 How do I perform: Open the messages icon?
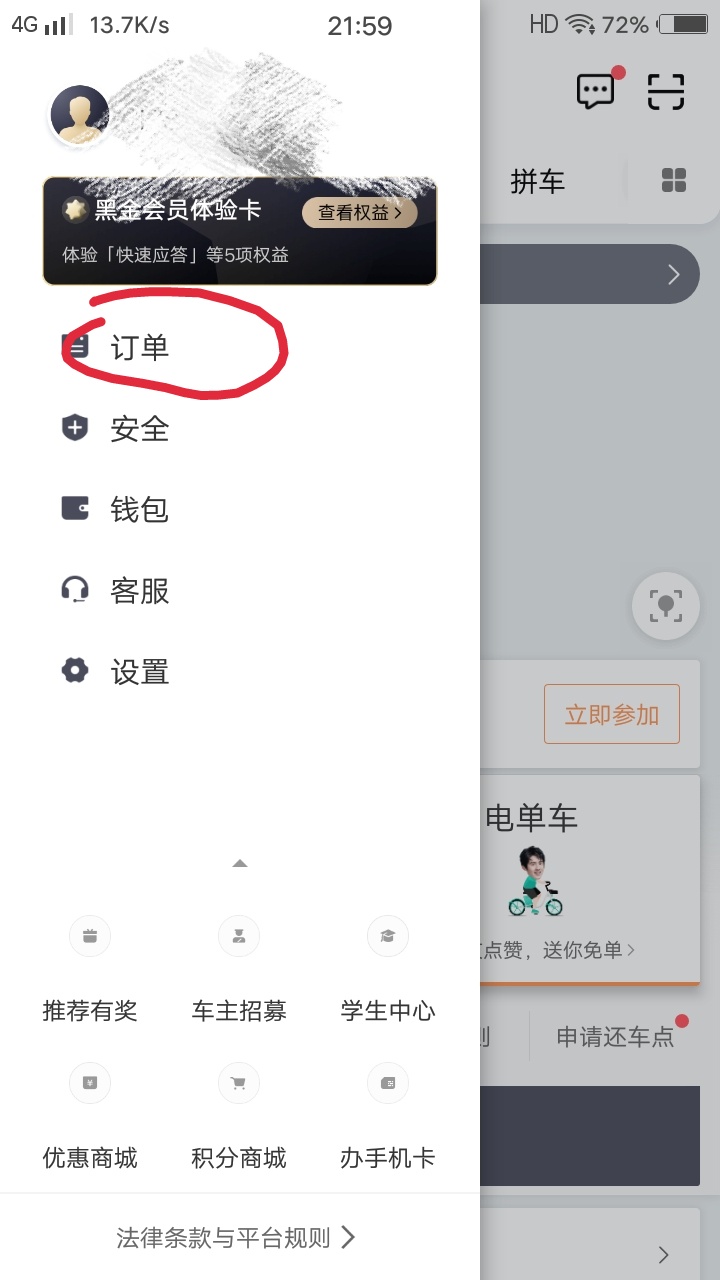(596, 92)
